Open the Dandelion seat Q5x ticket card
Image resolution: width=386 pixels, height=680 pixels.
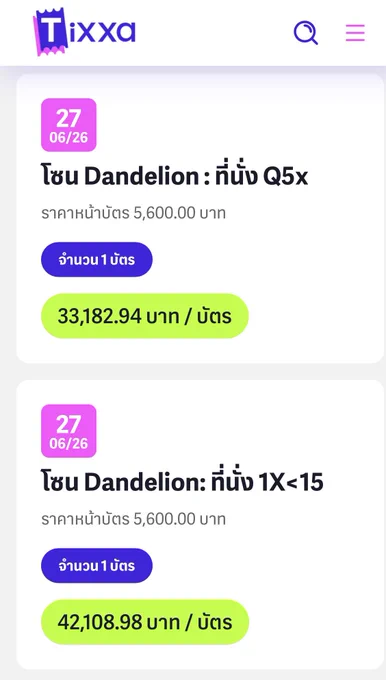pos(200,218)
